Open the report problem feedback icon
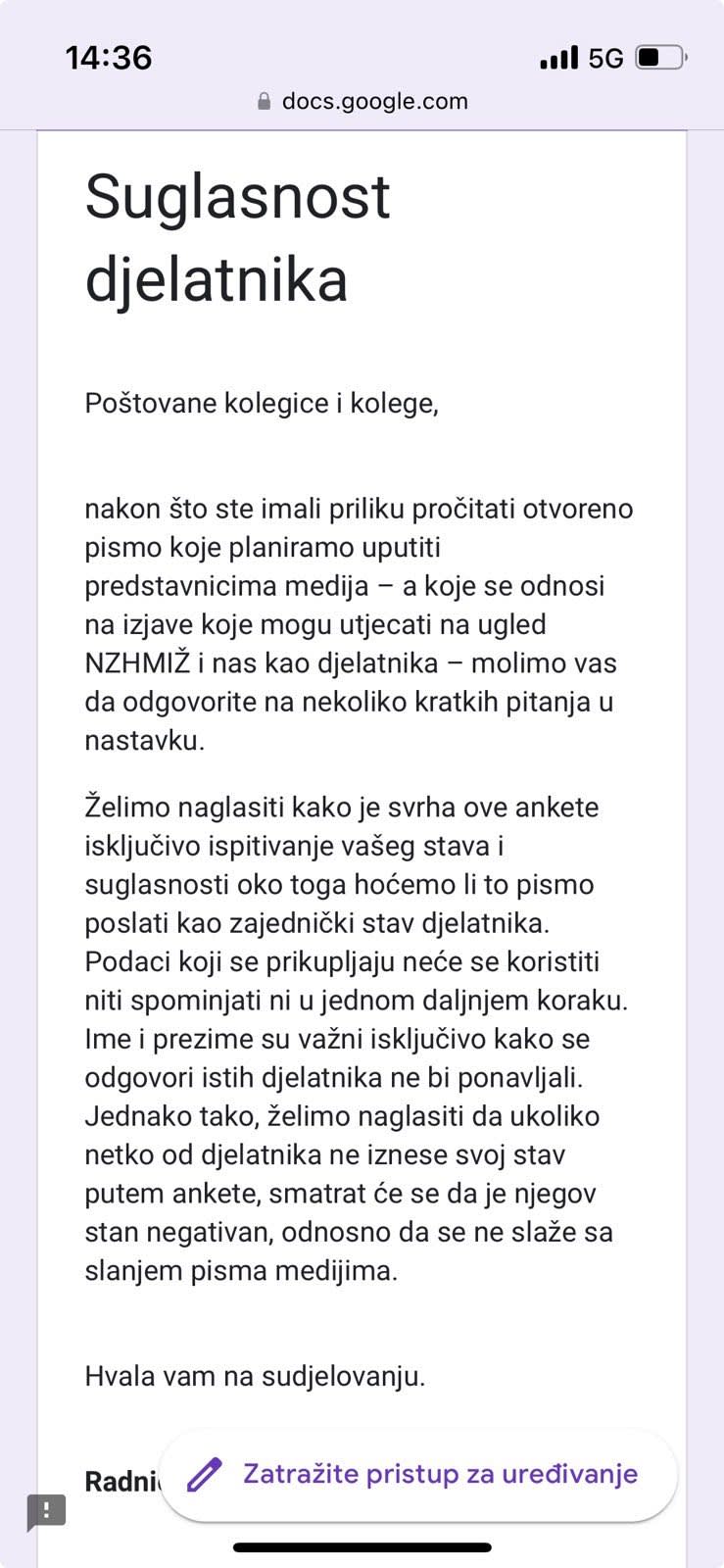724x1568 pixels. point(46,1510)
